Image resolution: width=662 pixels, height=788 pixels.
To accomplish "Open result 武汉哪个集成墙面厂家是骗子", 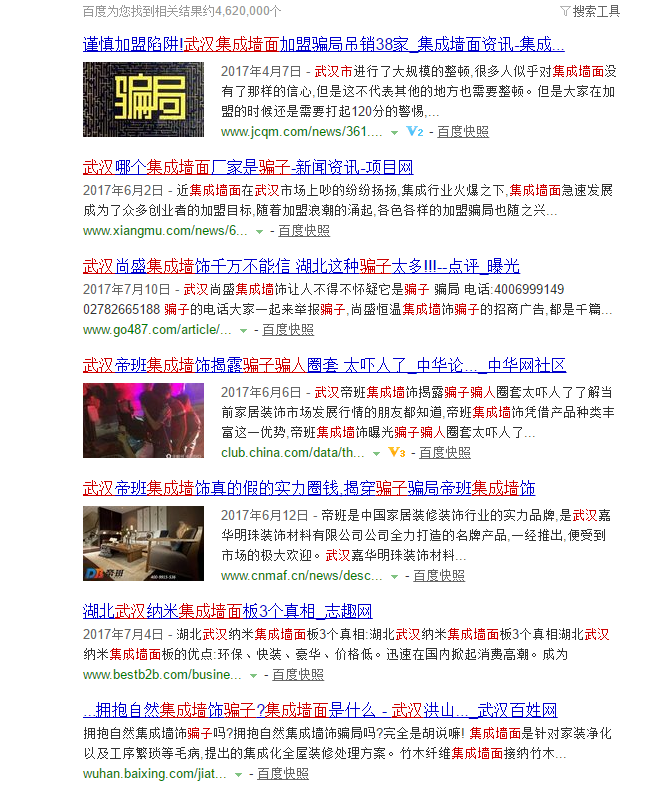I will click(248, 167).
